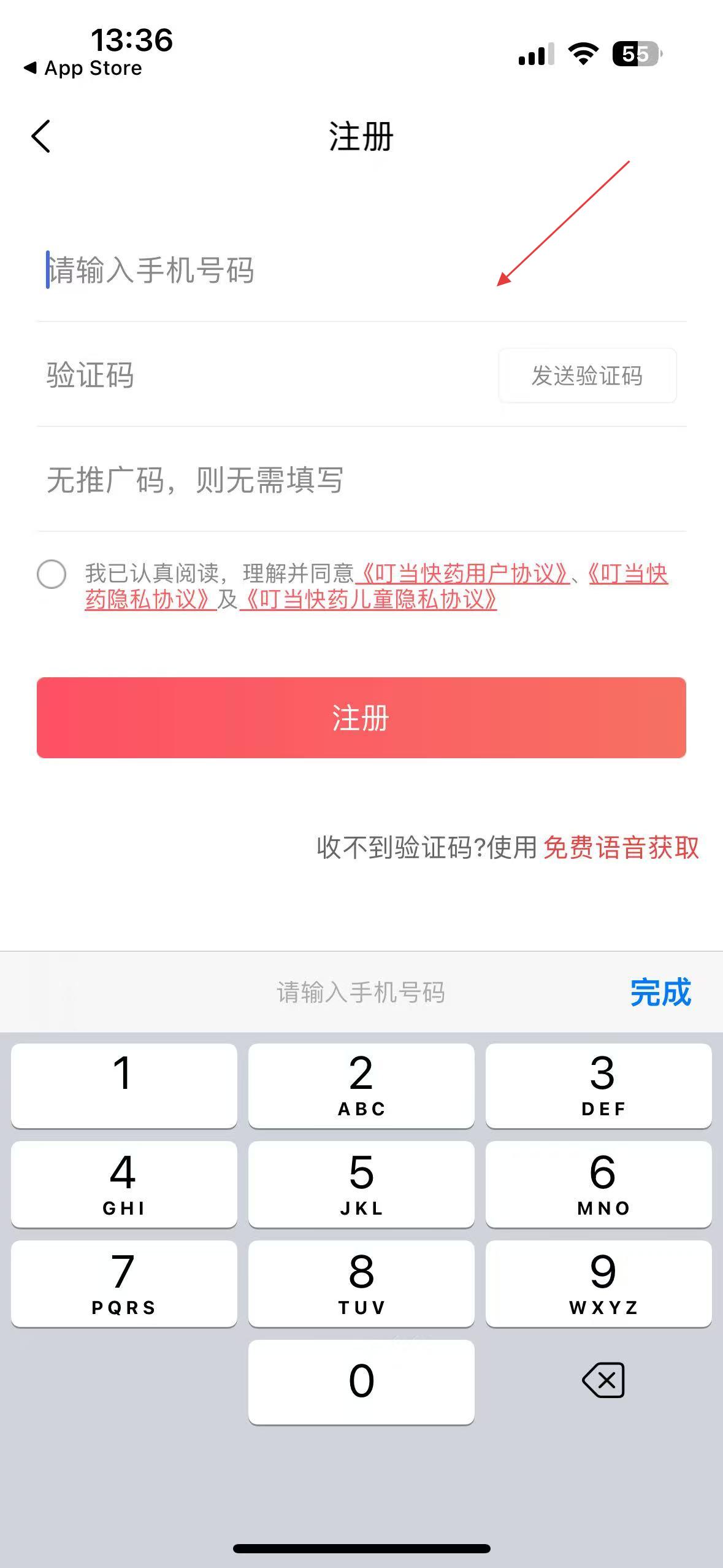This screenshot has height=1568, width=723.
Task: Go back using the top-left arrow
Action: (40, 136)
